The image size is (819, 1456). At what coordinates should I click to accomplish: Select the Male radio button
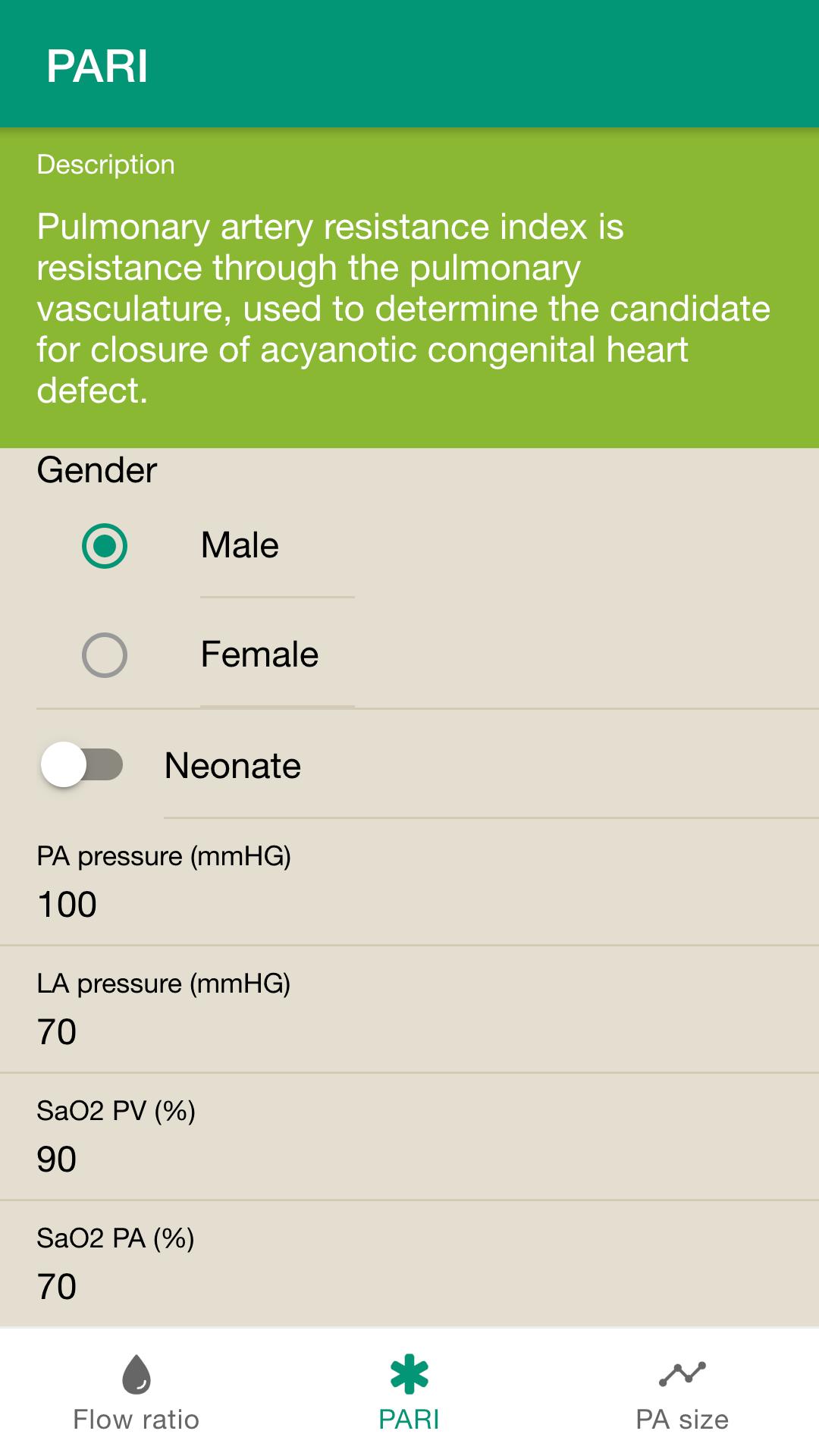[x=105, y=546]
